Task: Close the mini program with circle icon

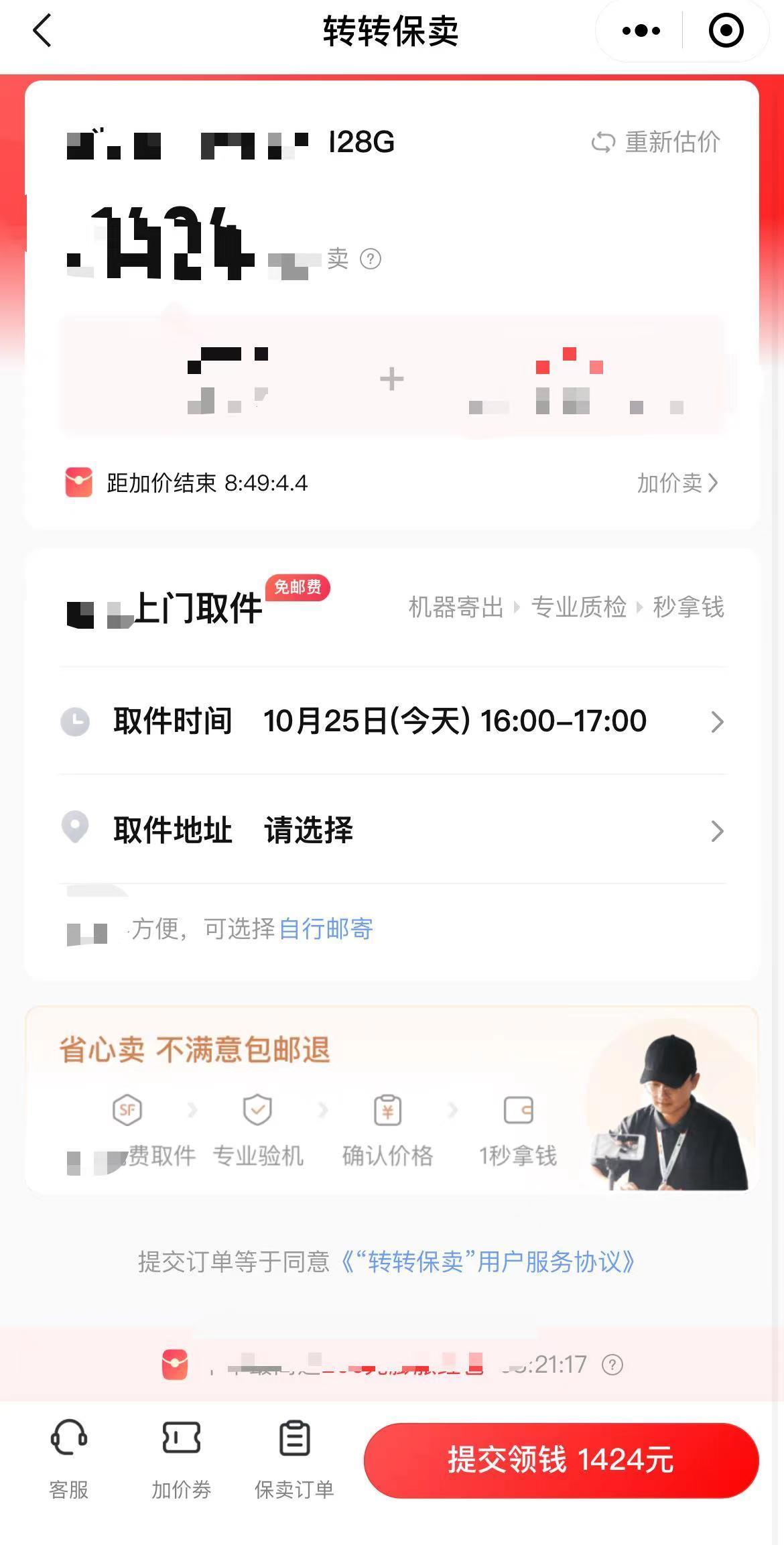Action: click(x=726, y=31)
